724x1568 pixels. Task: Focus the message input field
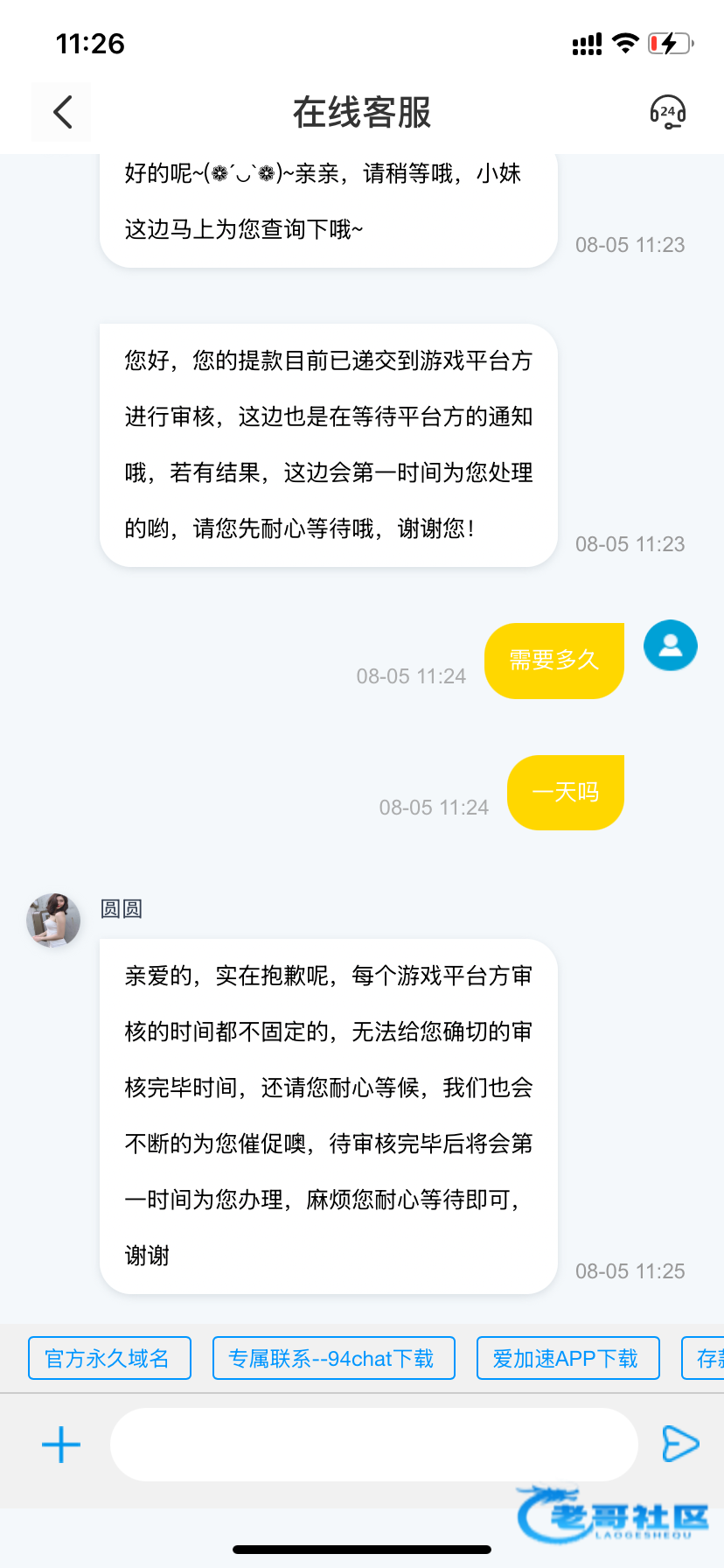pyautogui.click(x=373, y=1445)
